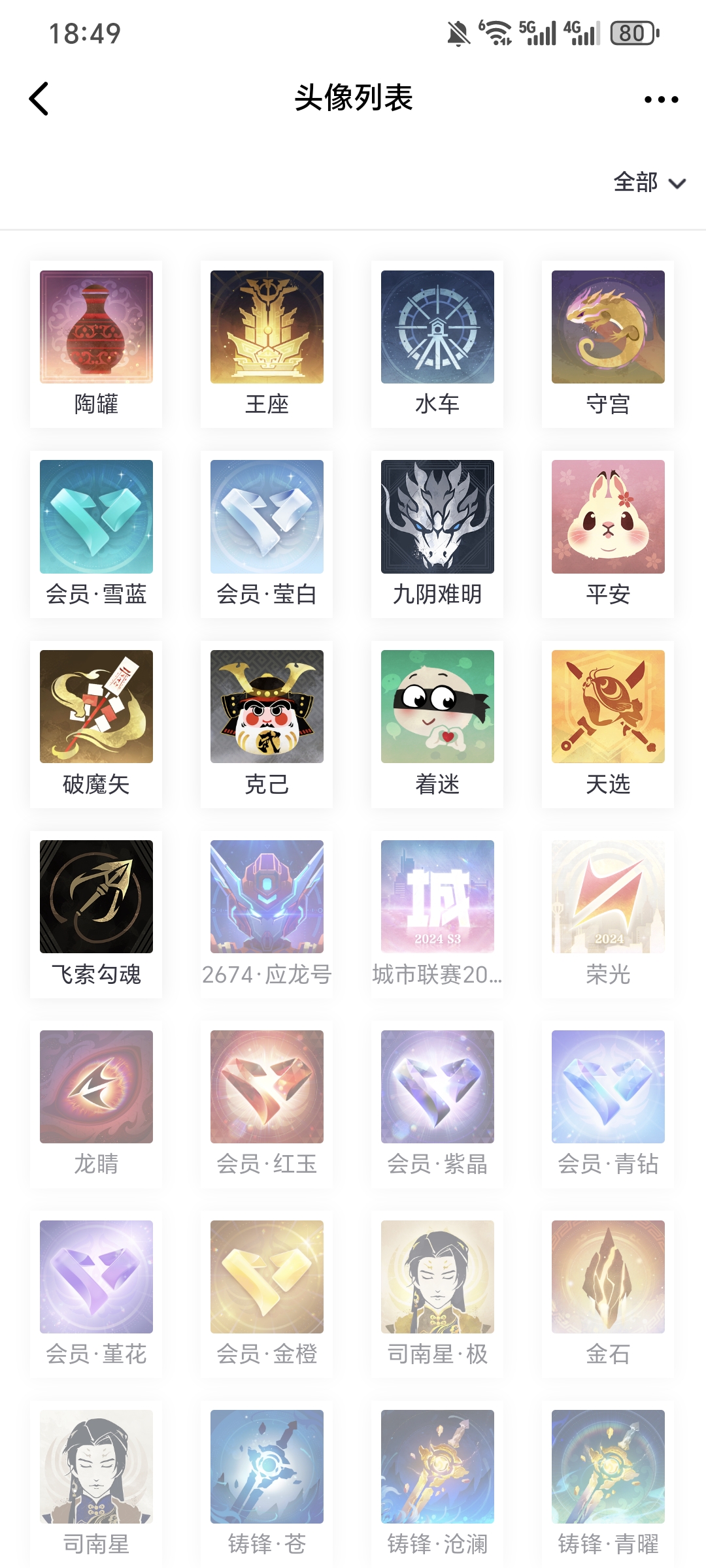
Task: Pick the 水车 avatar
Action: [437, 327]
